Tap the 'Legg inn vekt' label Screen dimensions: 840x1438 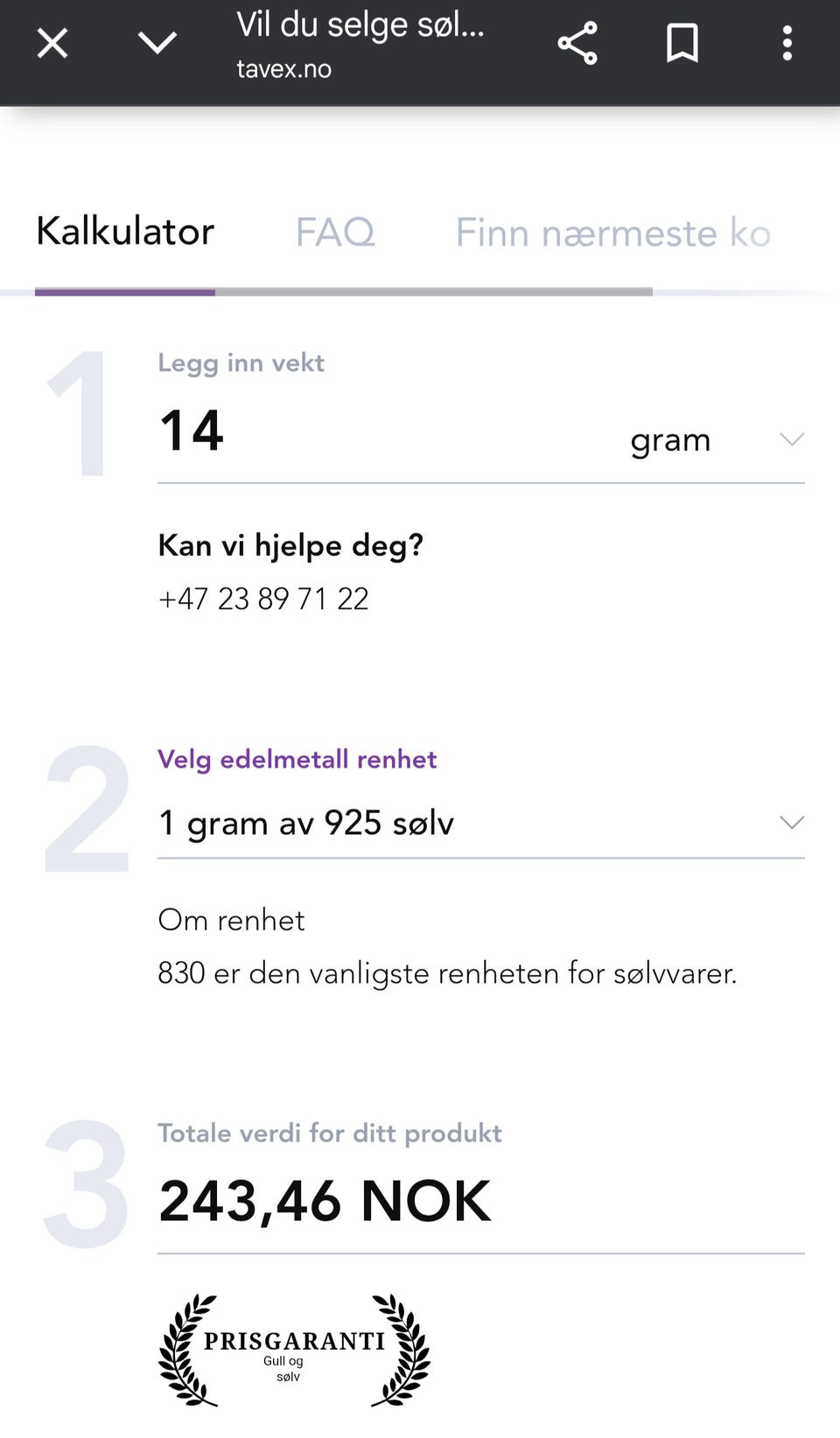pyautogui.click(x=241, y=362)
